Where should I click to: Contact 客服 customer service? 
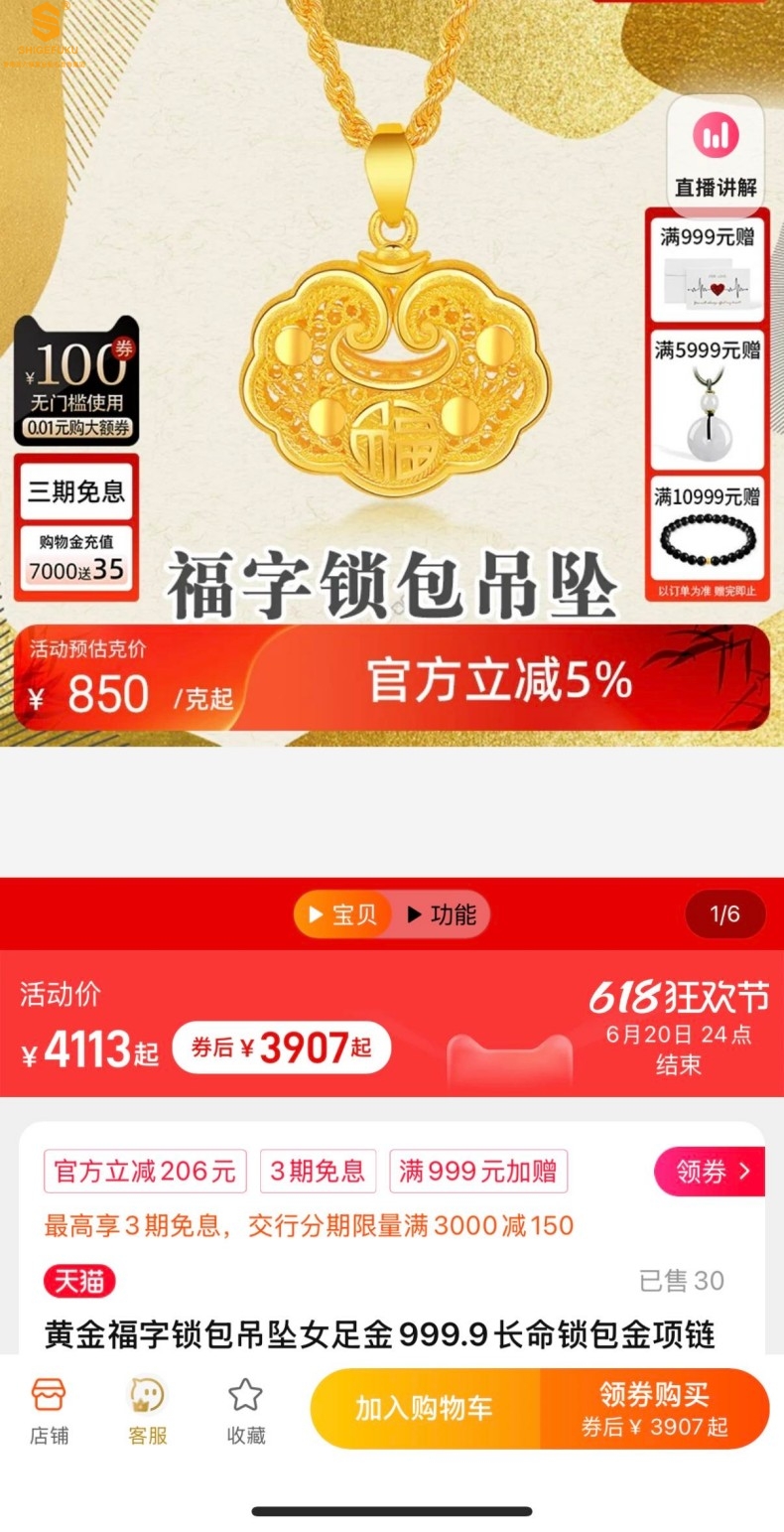tap(148, 1410)
